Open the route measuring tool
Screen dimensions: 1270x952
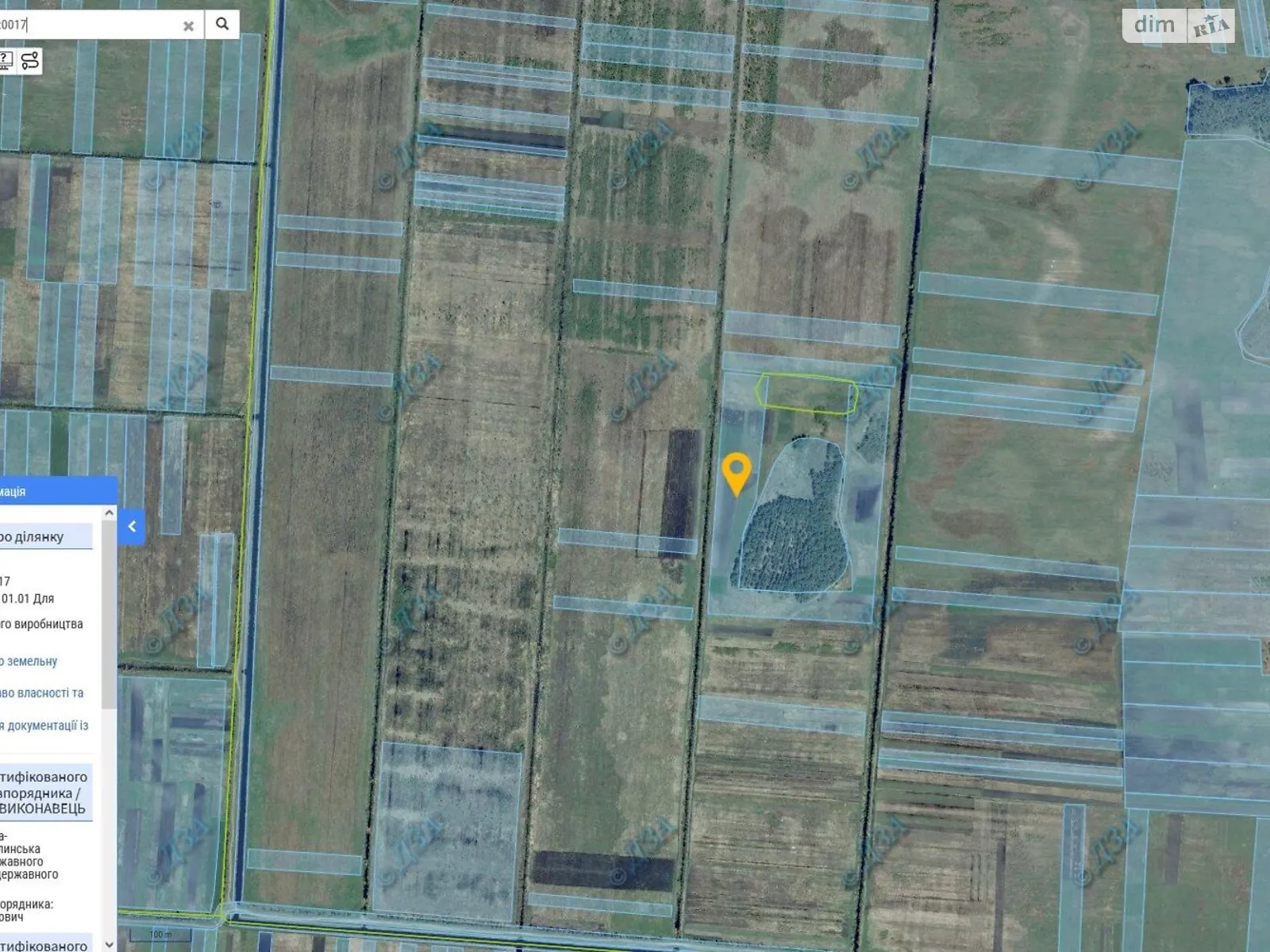click(x=30, y=60)
